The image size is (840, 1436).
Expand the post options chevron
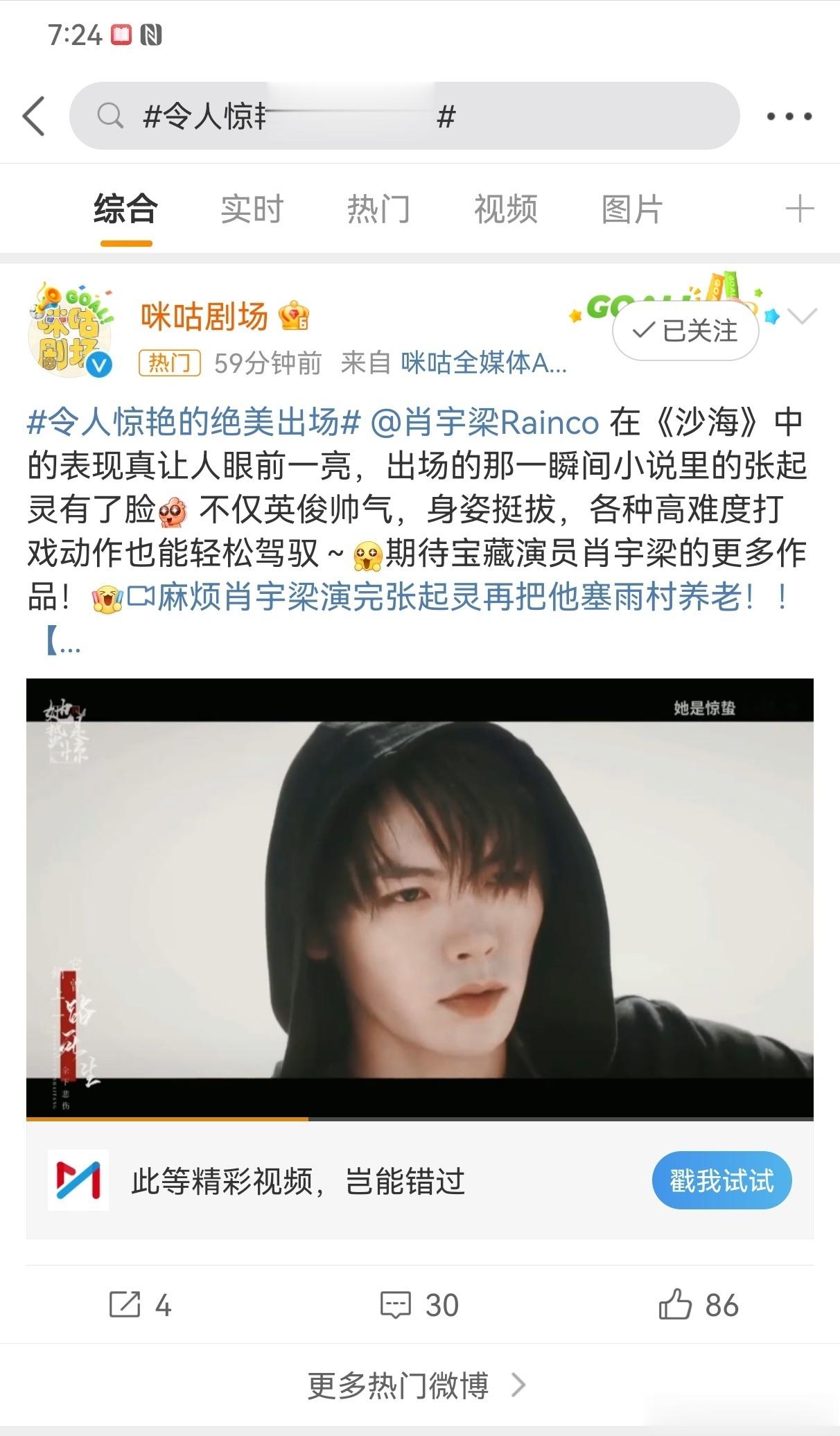pyautogui.click(x=803, y=317)
